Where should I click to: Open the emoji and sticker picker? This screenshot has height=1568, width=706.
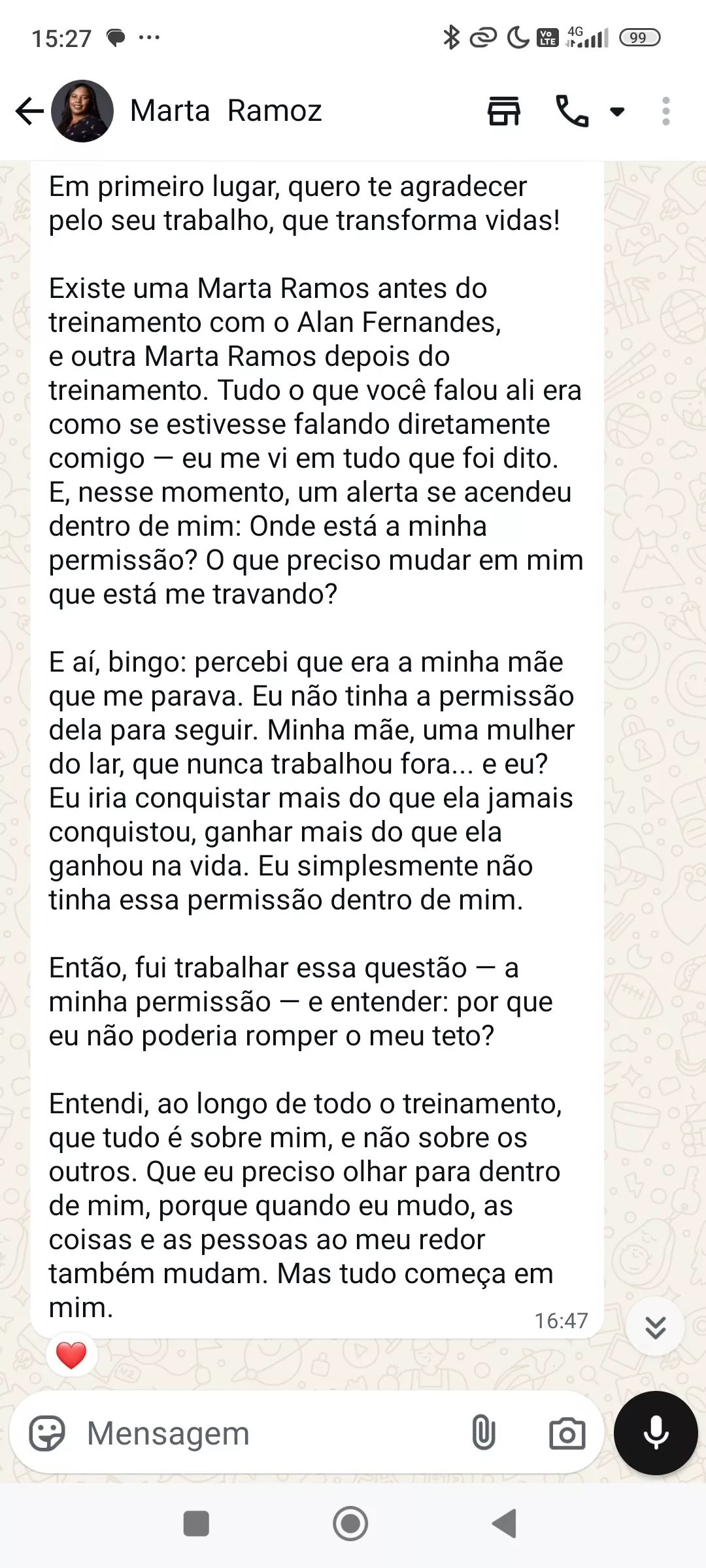point(47,1433)
